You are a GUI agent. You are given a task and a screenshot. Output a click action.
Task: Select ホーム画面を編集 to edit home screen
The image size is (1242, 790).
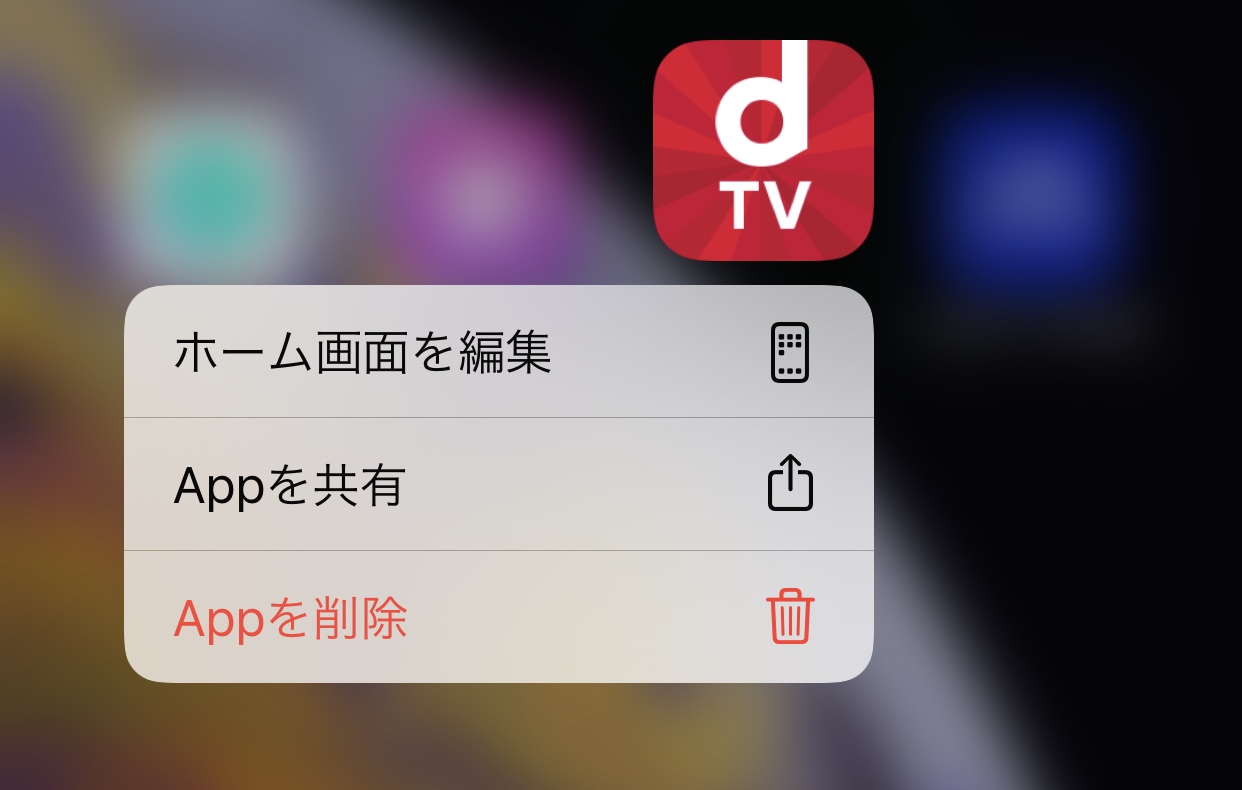tap(497, 352)
